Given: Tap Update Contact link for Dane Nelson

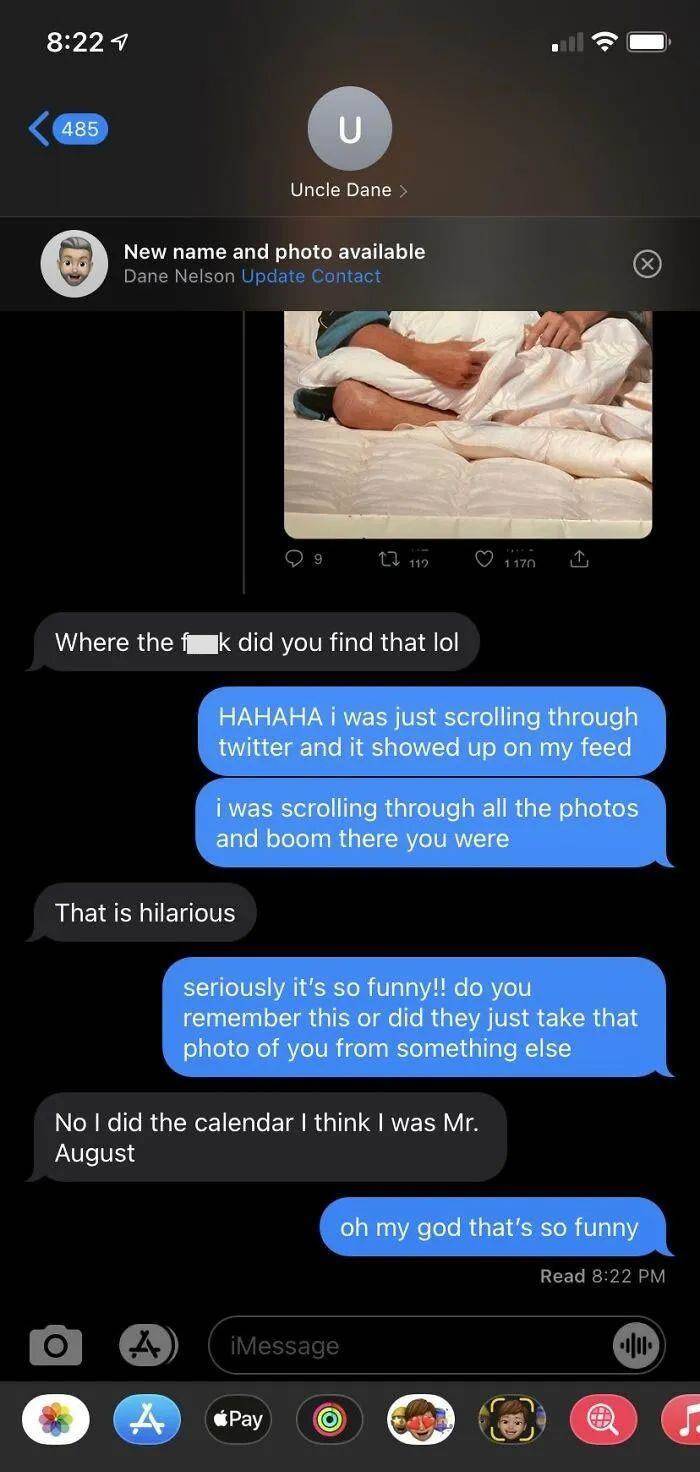Looking at the screenshot, I should pos(311,277).
